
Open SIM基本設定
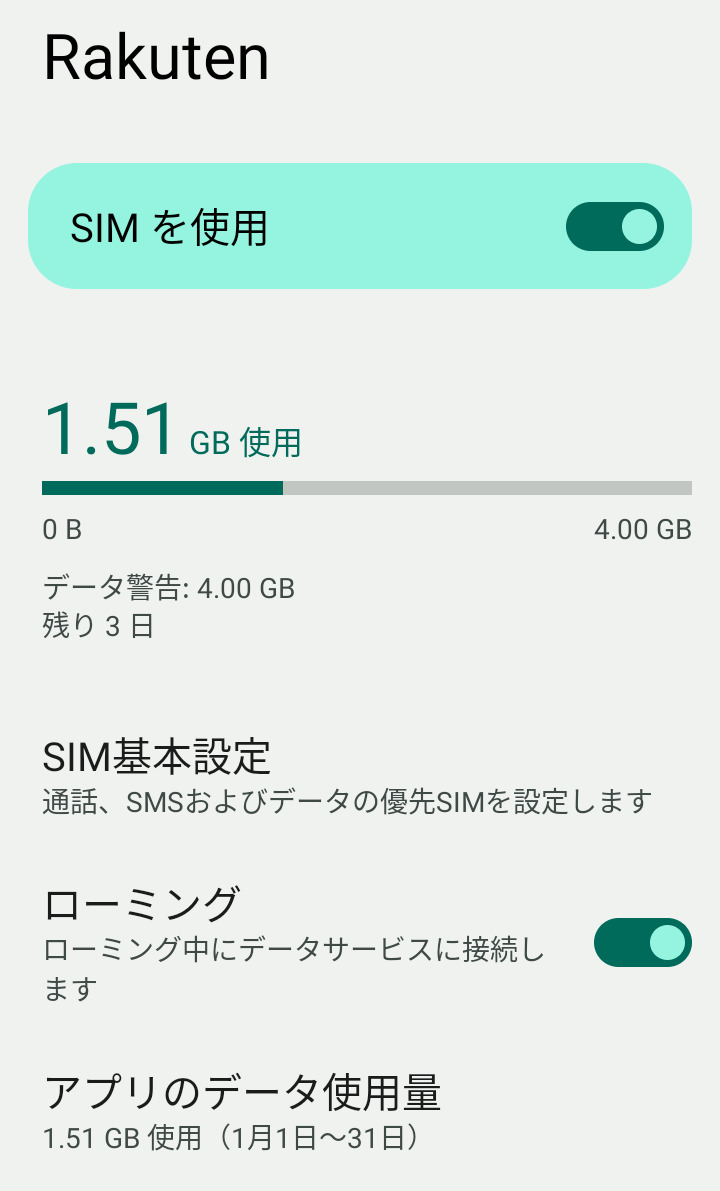(x=157, y=757)
